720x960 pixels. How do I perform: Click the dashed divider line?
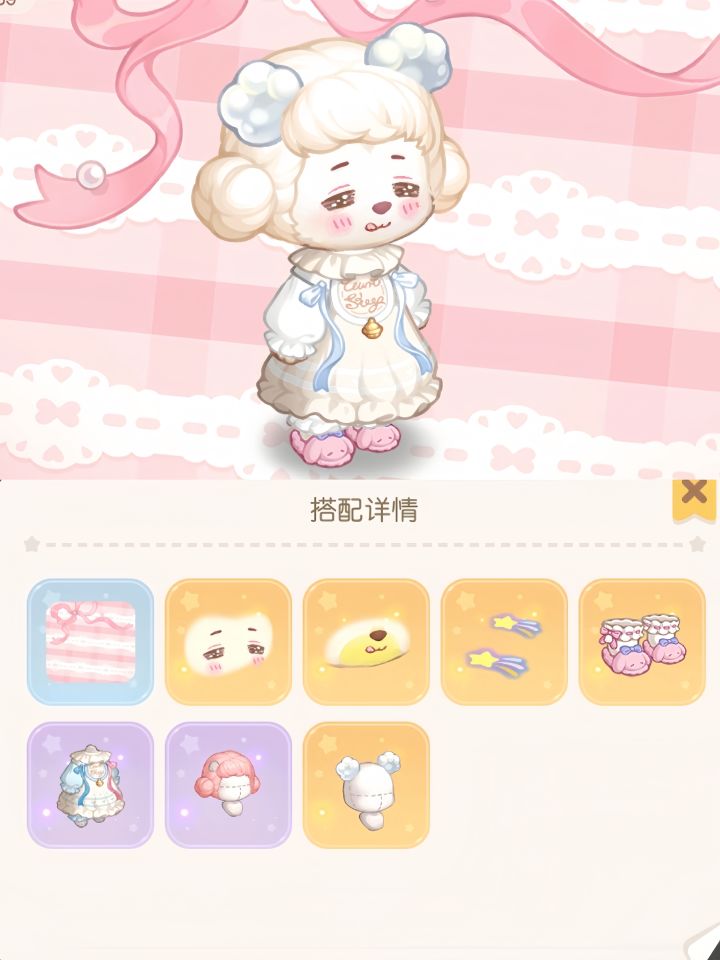[x=360, y=544]
